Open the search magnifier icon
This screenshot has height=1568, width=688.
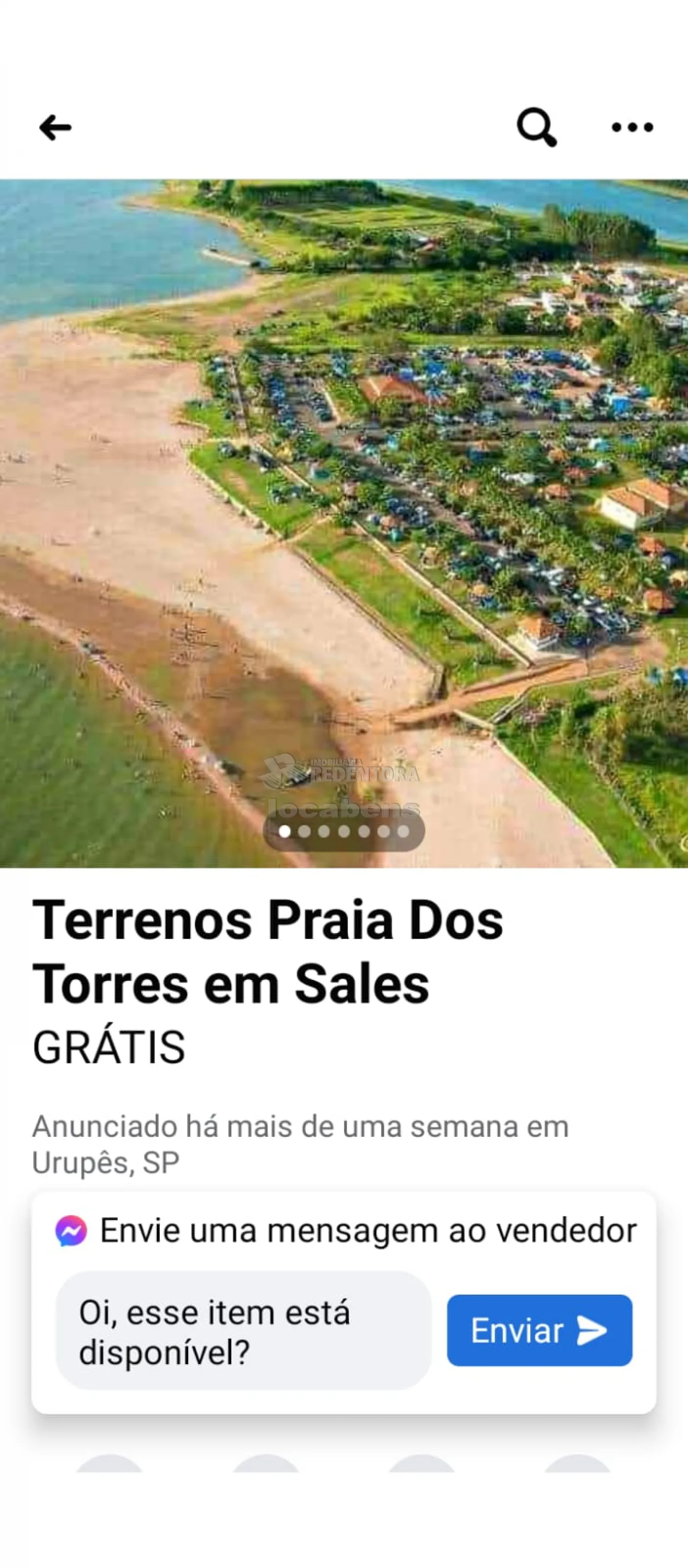tap(536, 127)
